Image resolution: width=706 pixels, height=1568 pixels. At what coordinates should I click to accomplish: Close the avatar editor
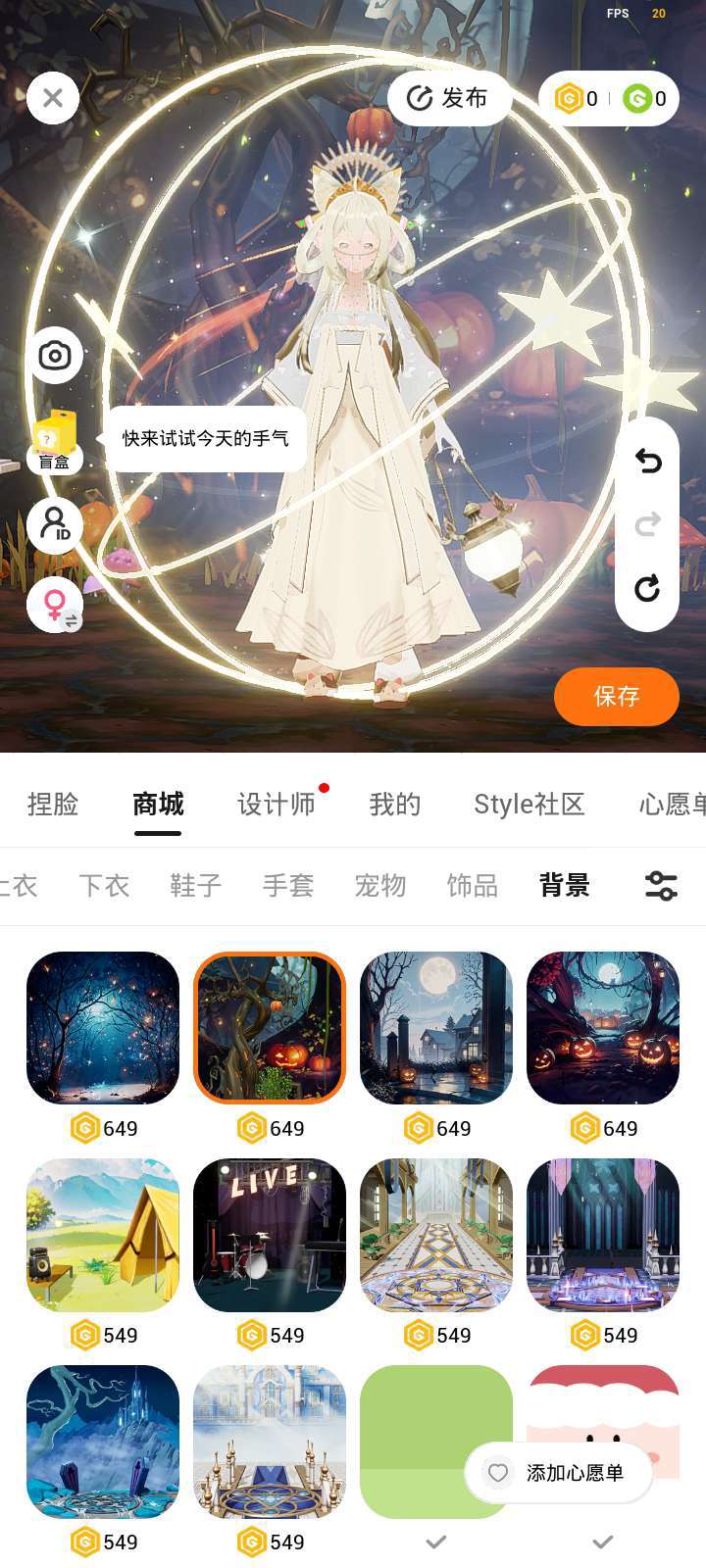(x=53, y=98)
